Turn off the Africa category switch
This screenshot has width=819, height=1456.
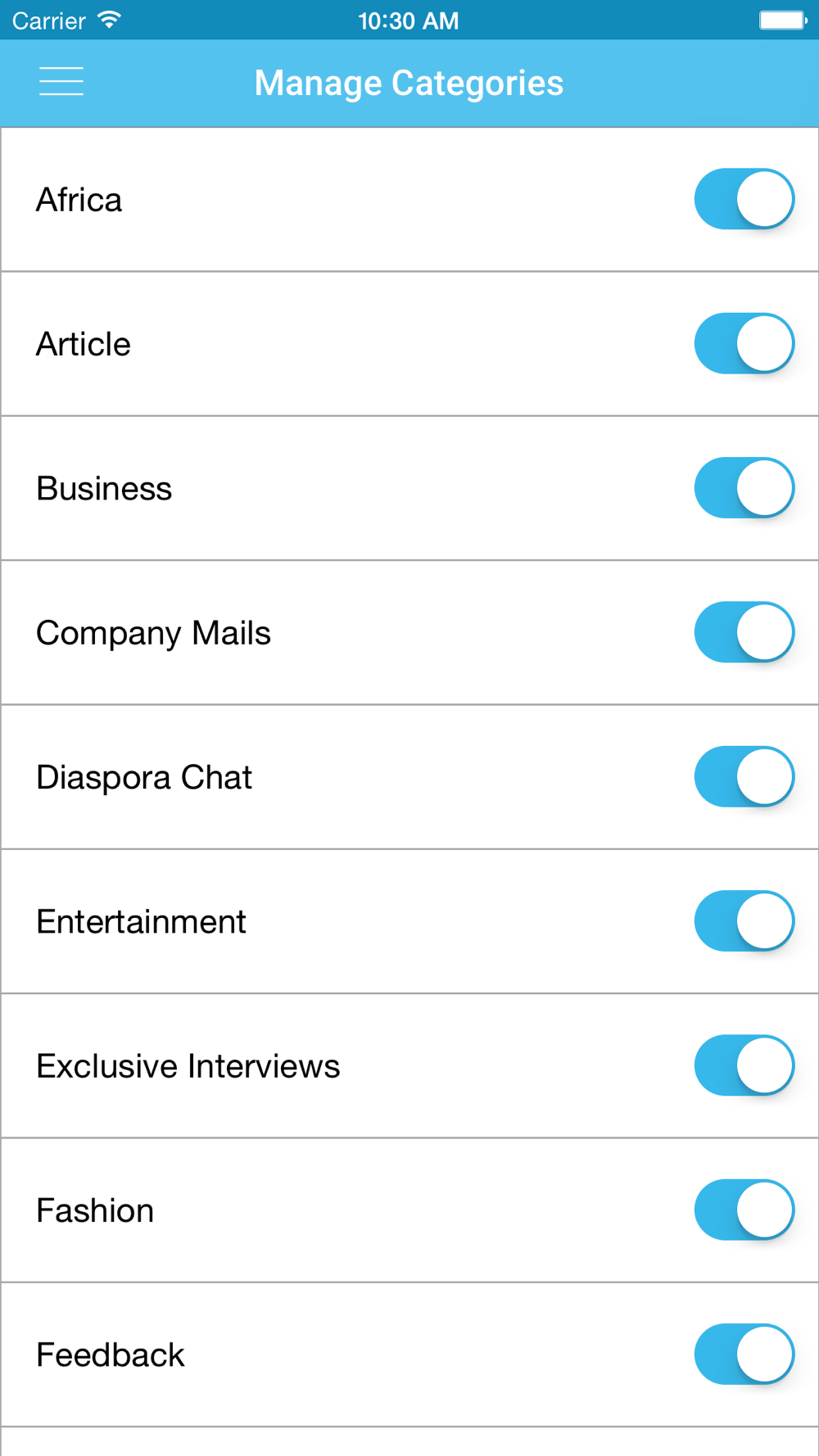tap(744, 199)
